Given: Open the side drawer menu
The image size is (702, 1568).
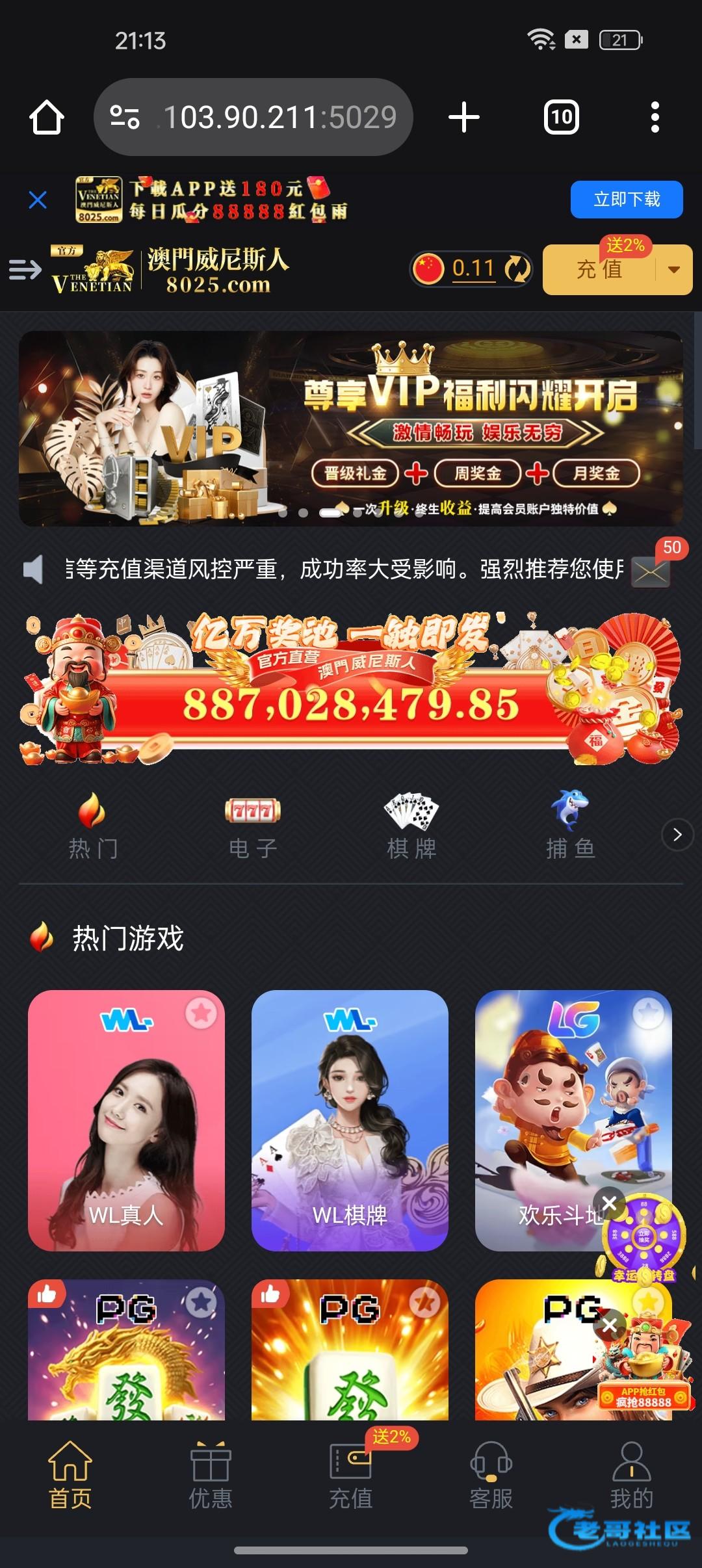Looking at the screenshot, I should point(25,269).
